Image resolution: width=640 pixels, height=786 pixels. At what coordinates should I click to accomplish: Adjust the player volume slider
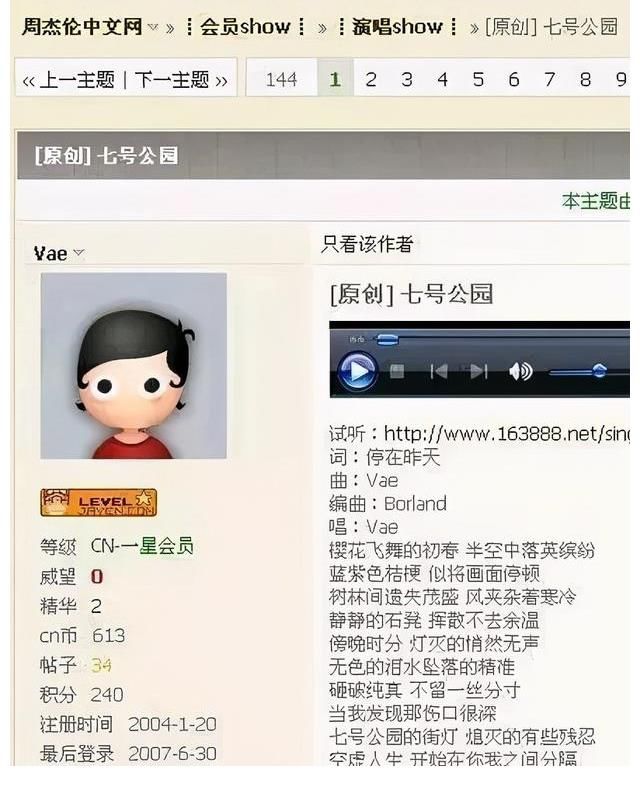click(598, 371)
